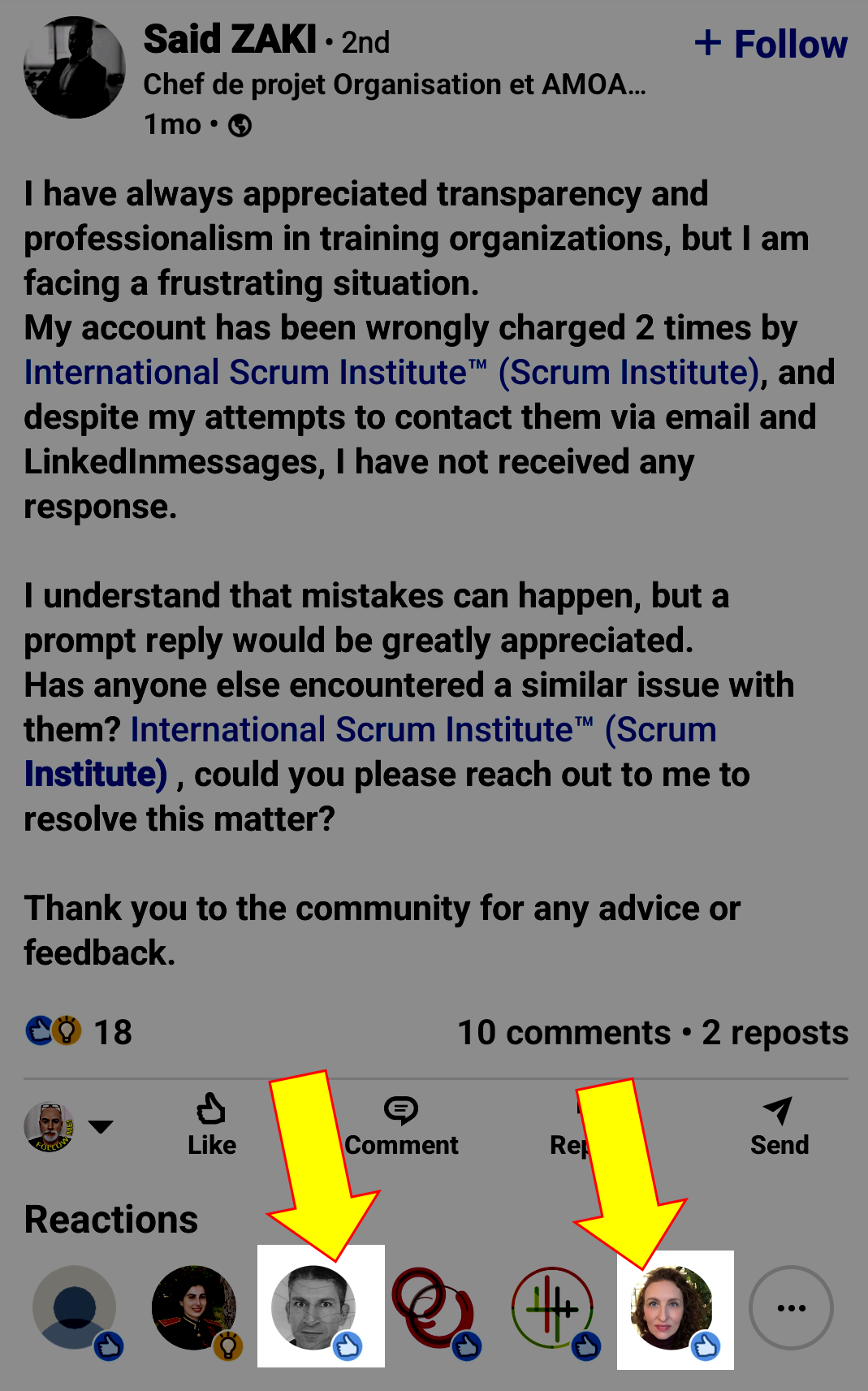Comment on the post
868x1391 pixels.
point(401,1125)
